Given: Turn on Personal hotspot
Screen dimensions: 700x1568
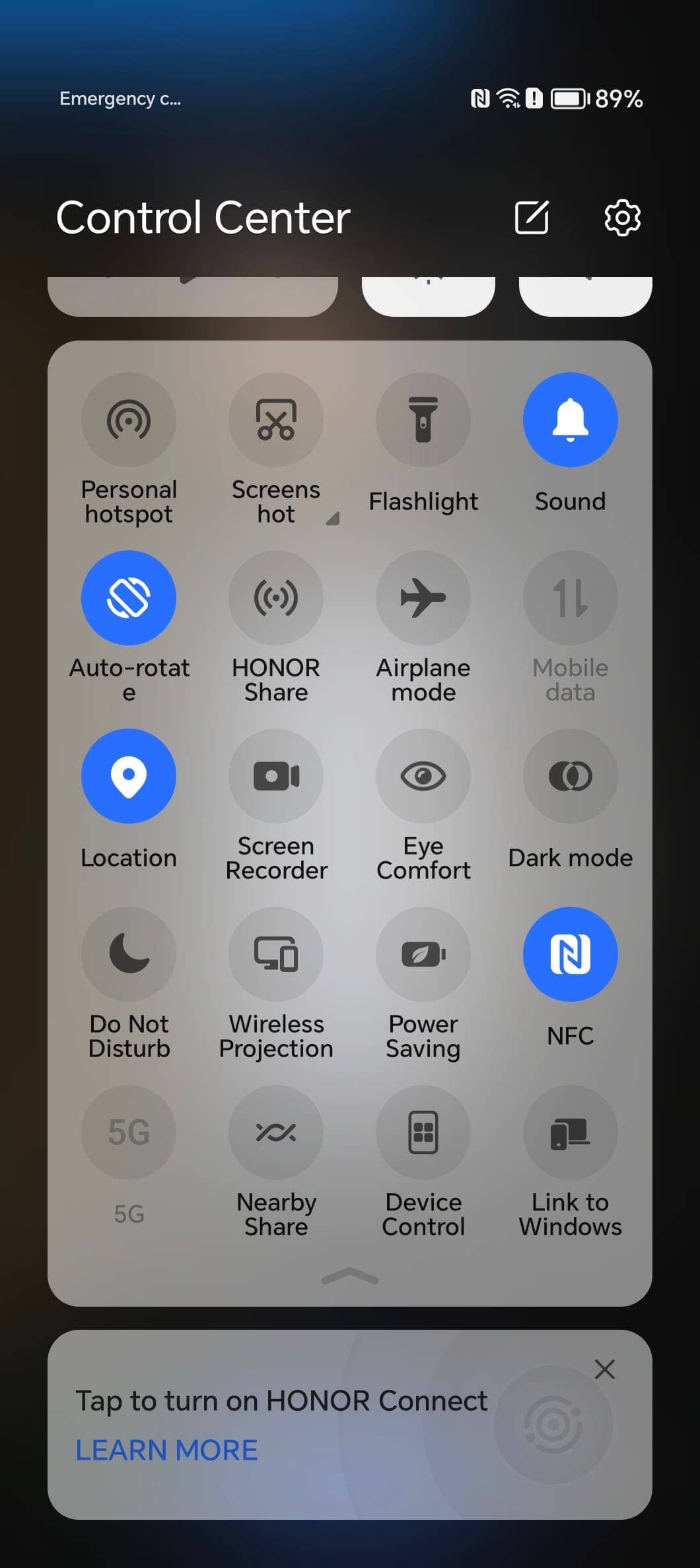Looking at the screenshot, I should [129, 420].
